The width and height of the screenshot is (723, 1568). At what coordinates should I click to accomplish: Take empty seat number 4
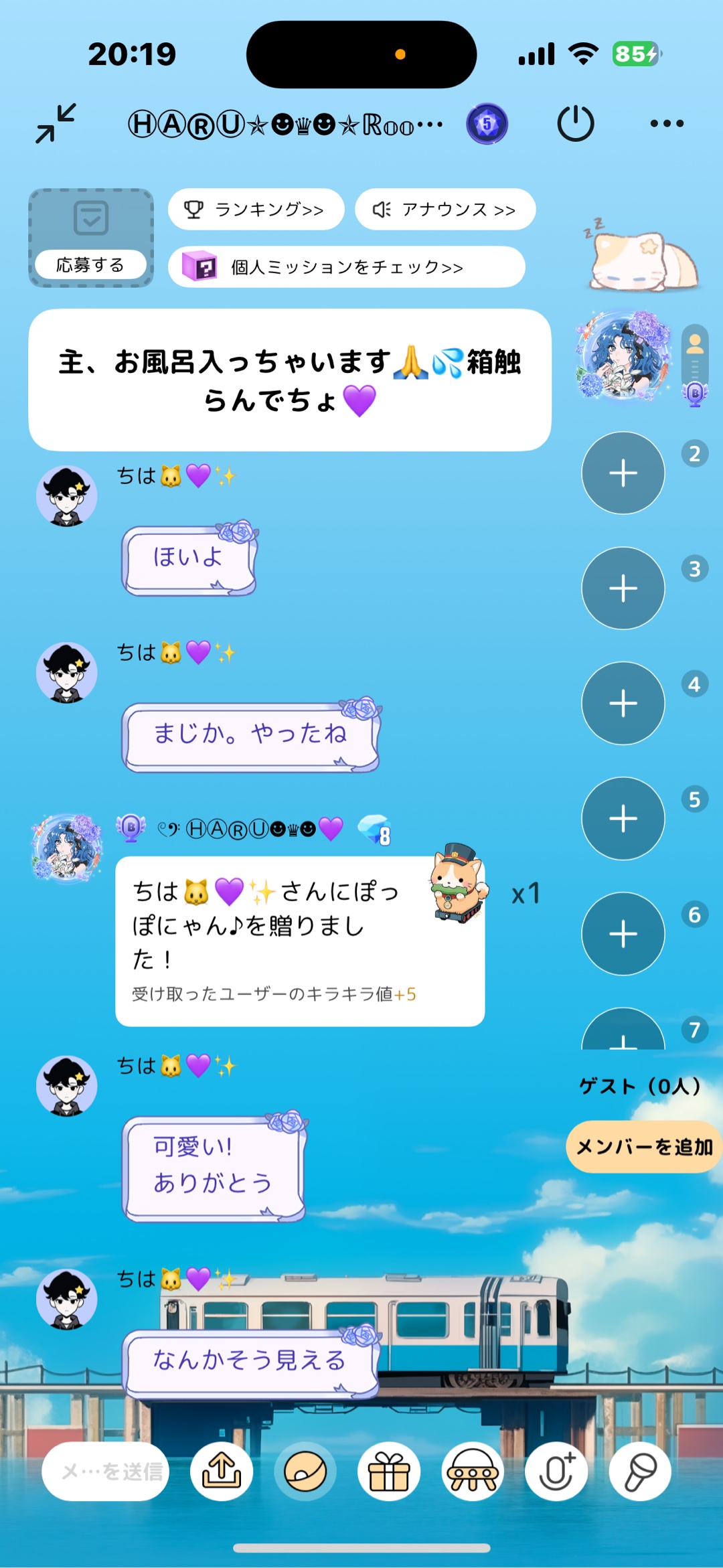point(623,704)
